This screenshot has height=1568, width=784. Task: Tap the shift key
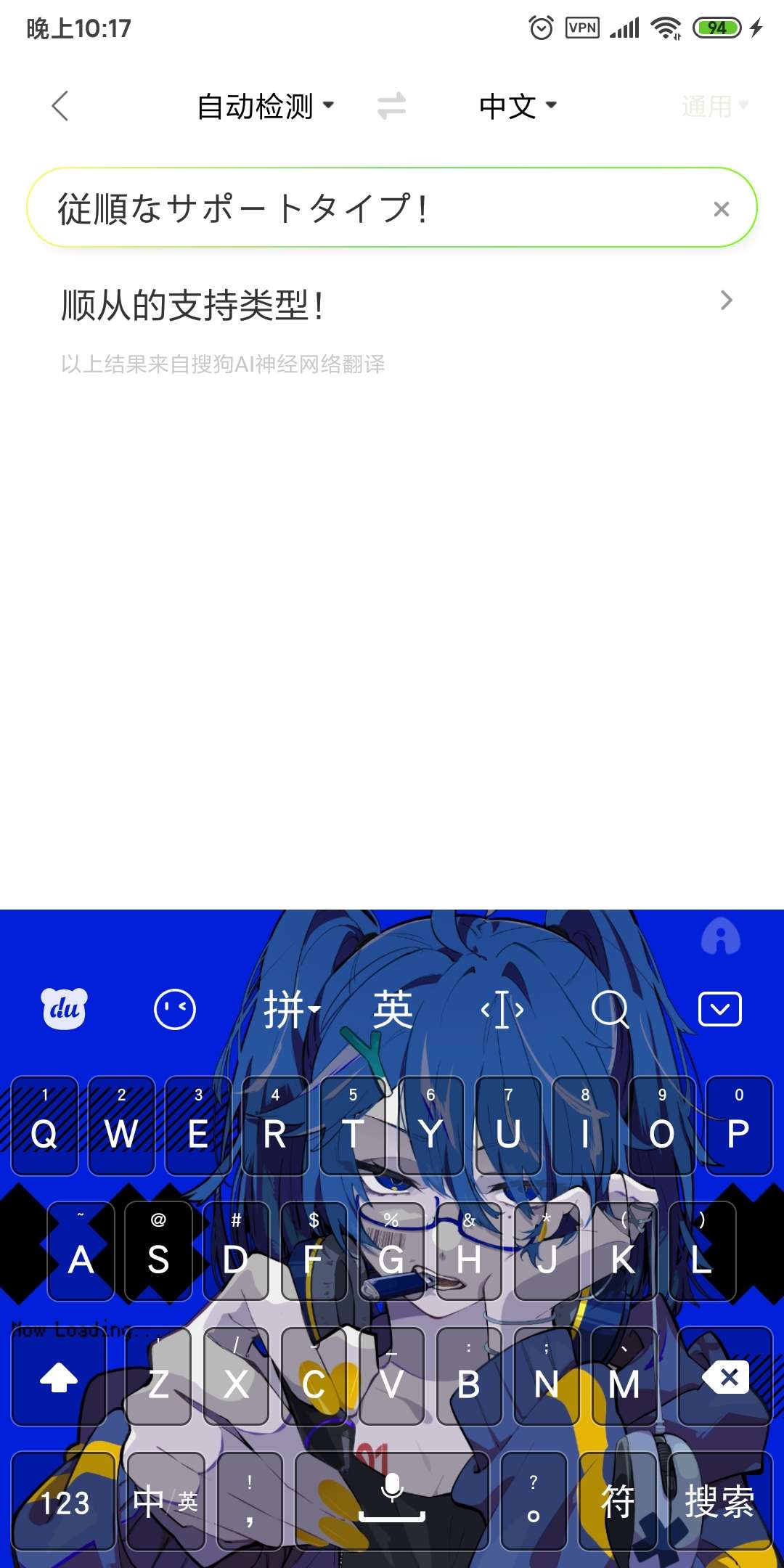coord(59,1377)
